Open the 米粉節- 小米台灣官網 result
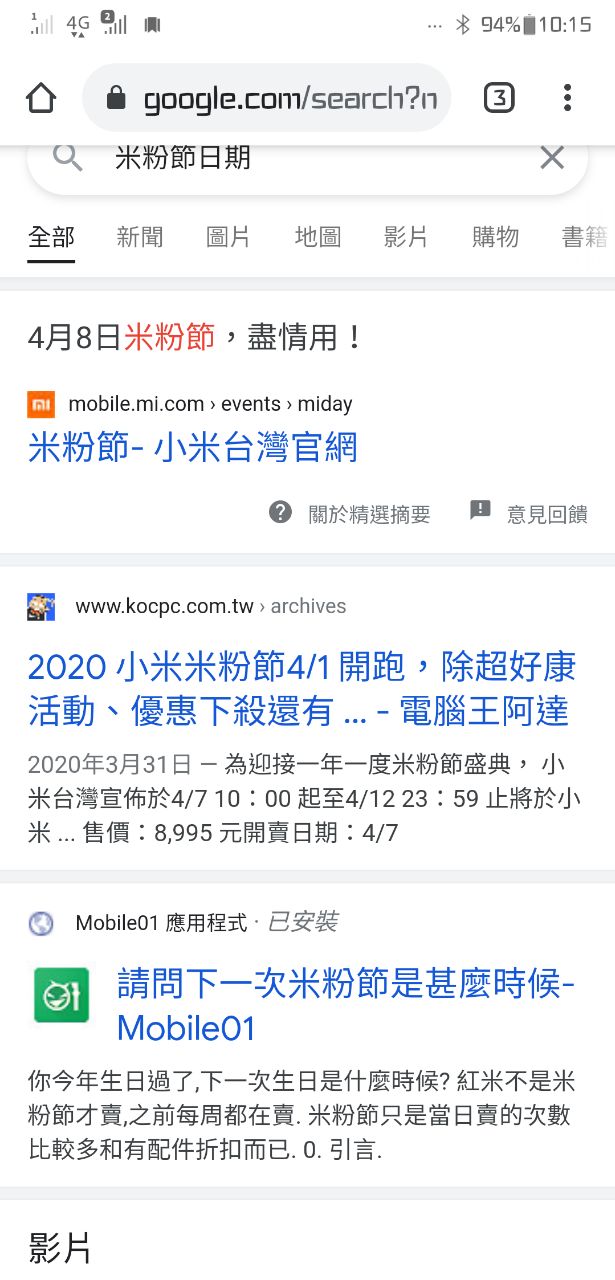 (x=193, y=447)
